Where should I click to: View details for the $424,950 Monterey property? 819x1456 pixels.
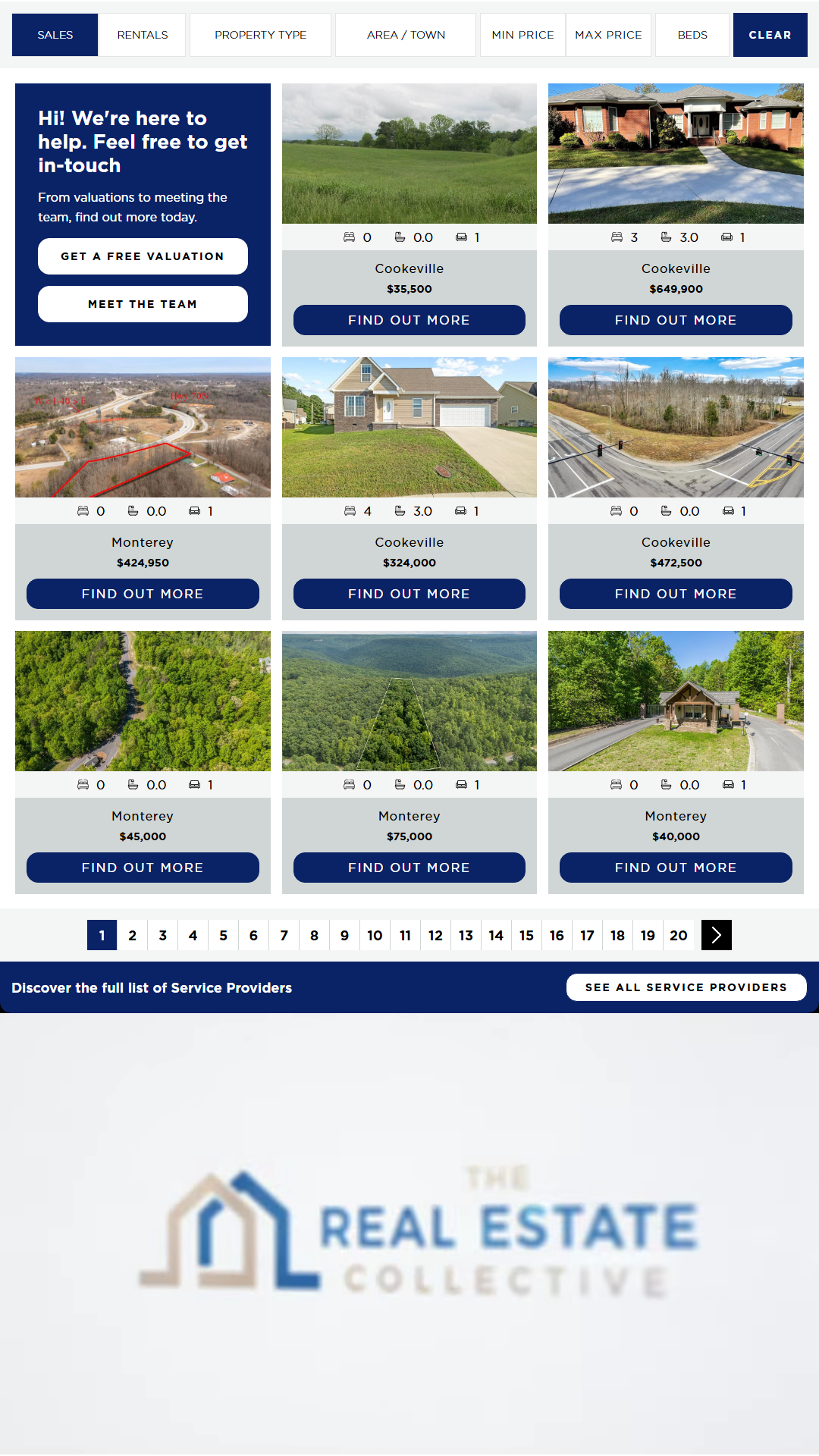pos(143,594)
